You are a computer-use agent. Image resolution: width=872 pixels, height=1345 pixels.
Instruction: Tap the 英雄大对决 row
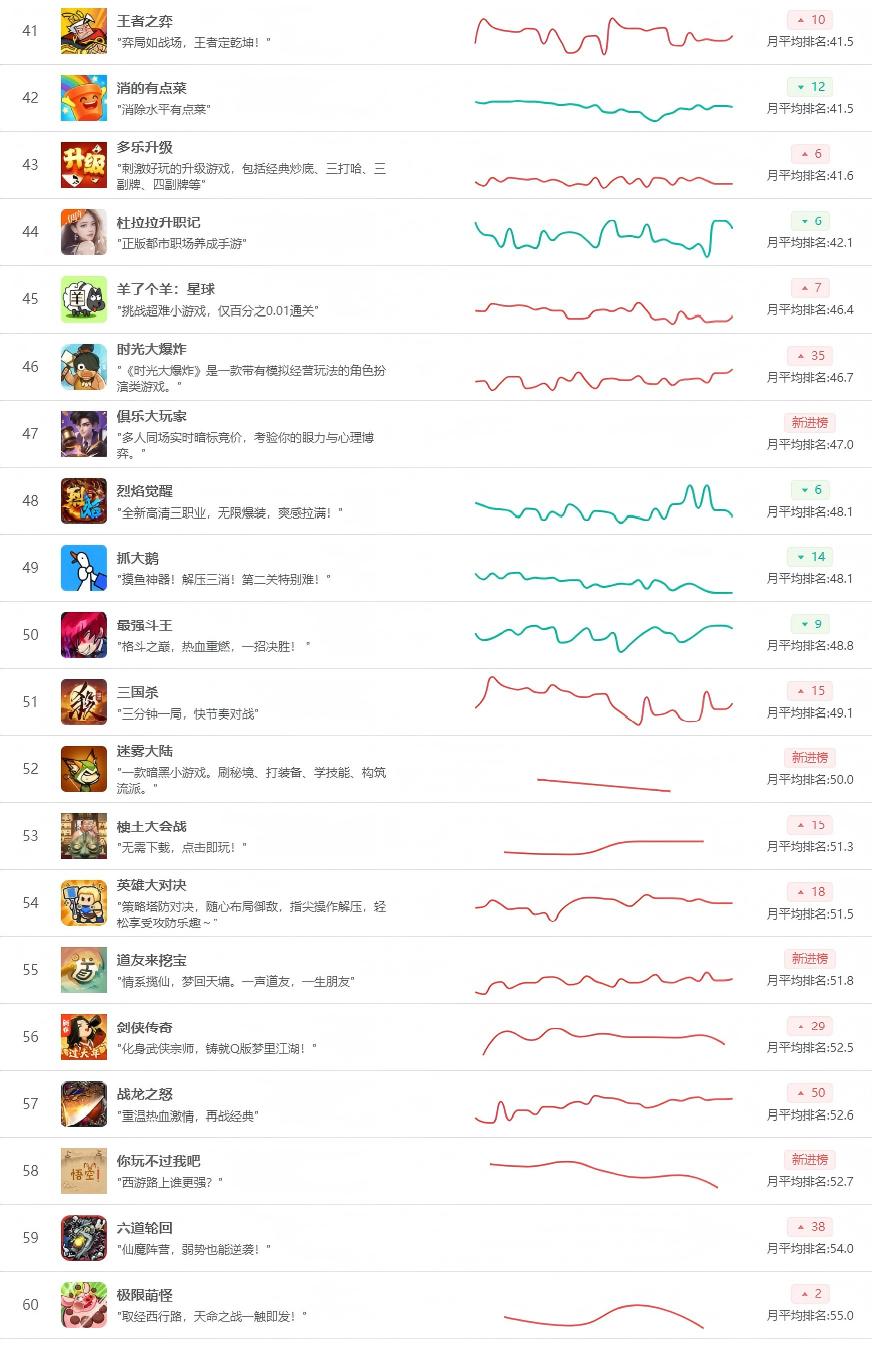tap(436, 902)
